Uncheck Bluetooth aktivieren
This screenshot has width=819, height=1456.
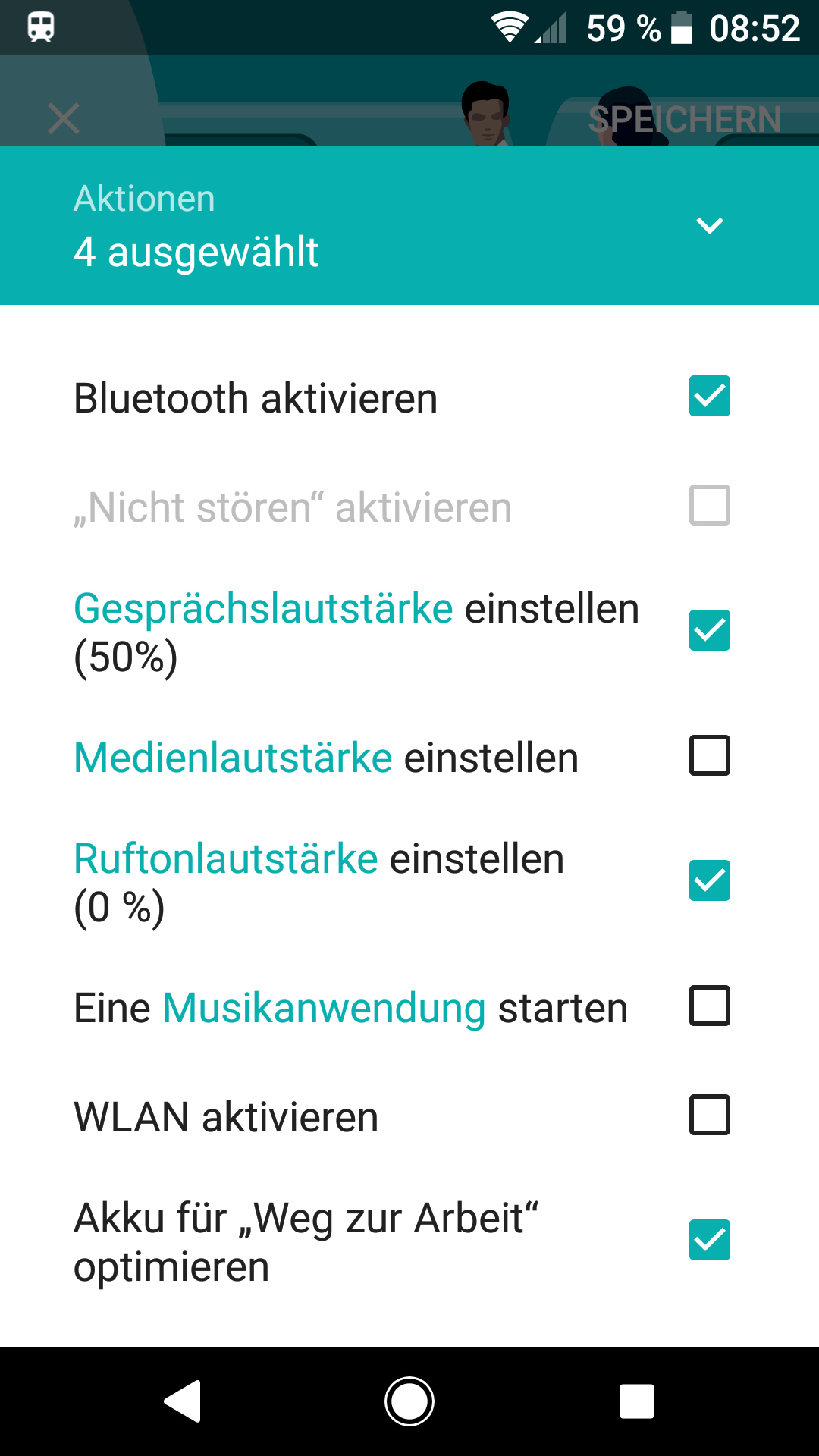[710, 396]
